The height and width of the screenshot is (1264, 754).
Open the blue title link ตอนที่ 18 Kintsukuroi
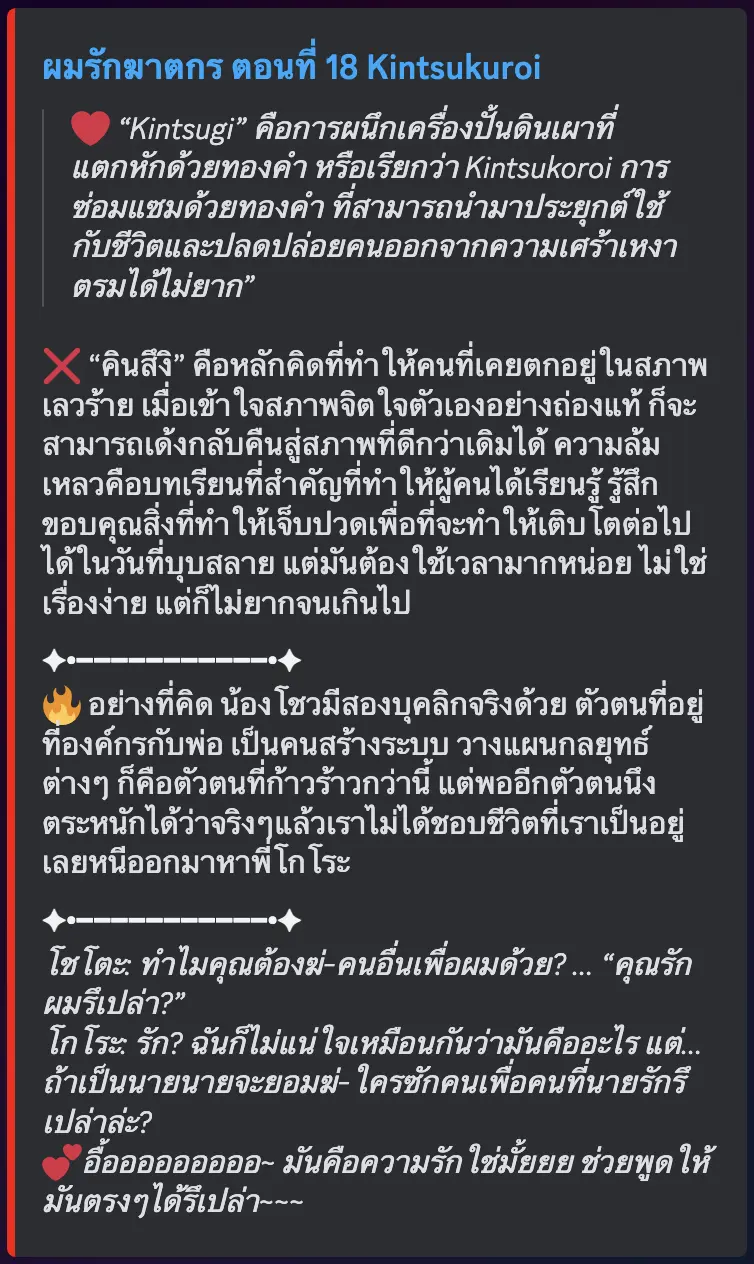292,67
